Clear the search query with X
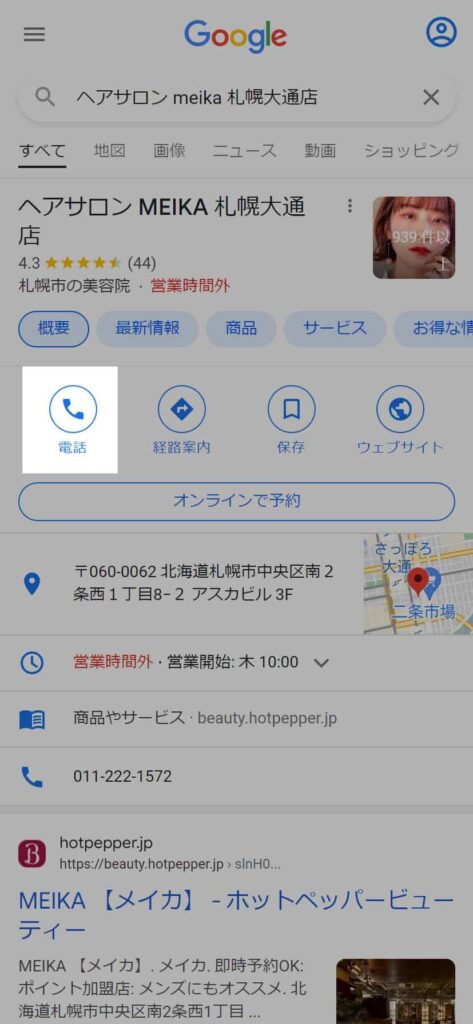 coord(431,97)
